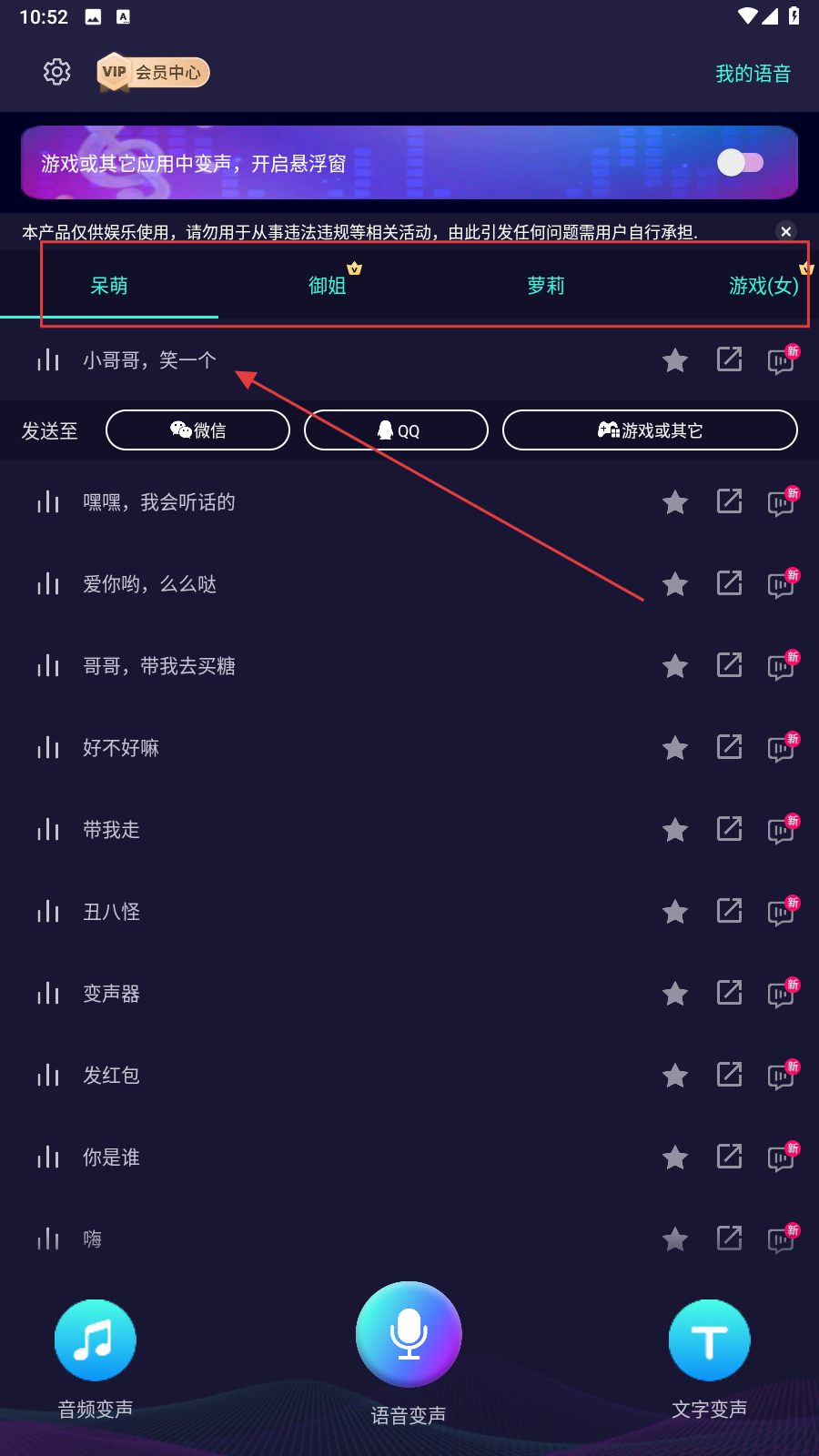The height and width of the screenshot is (1456, 819).
Task: Select the 游戏(女) tab
Action: (x=763, y=285)
